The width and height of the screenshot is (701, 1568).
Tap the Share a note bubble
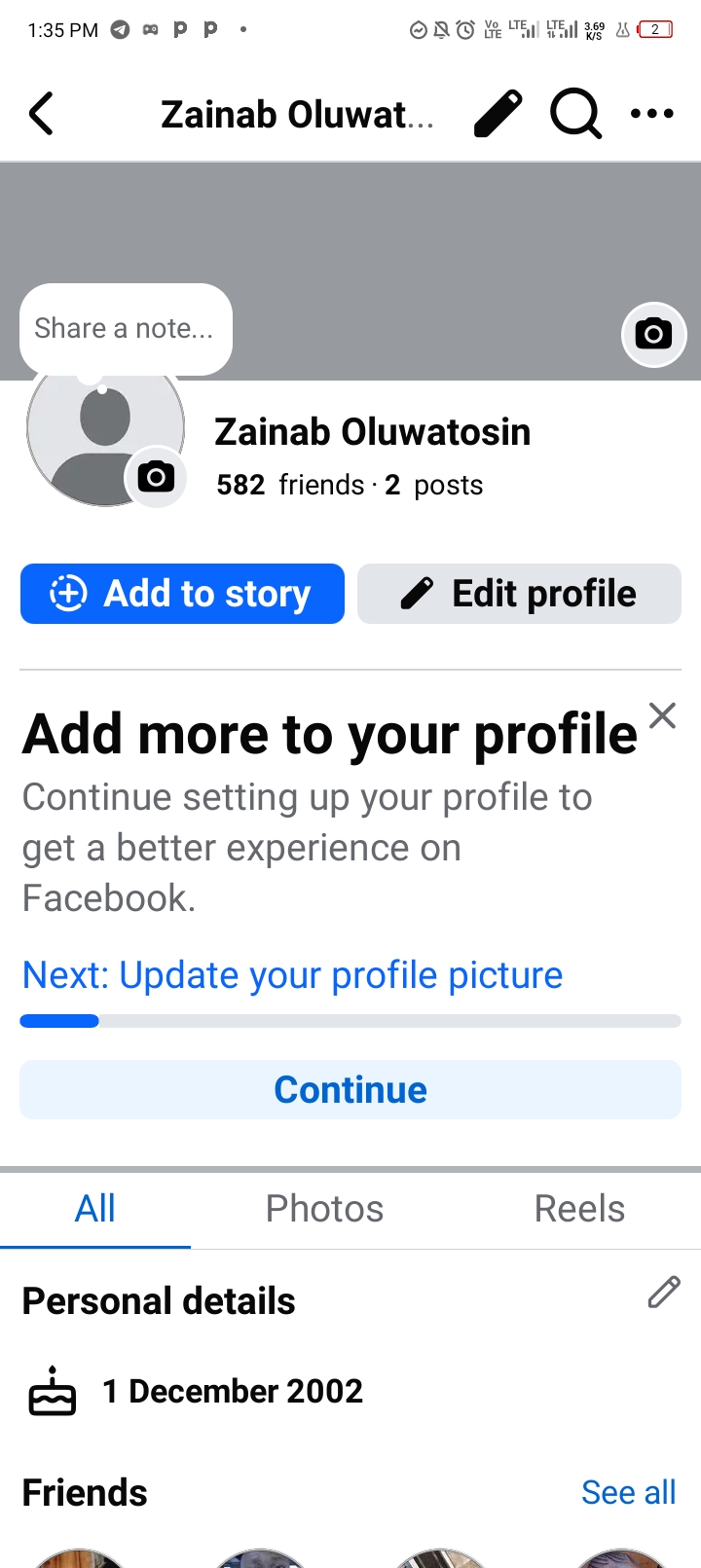(125, 329)
